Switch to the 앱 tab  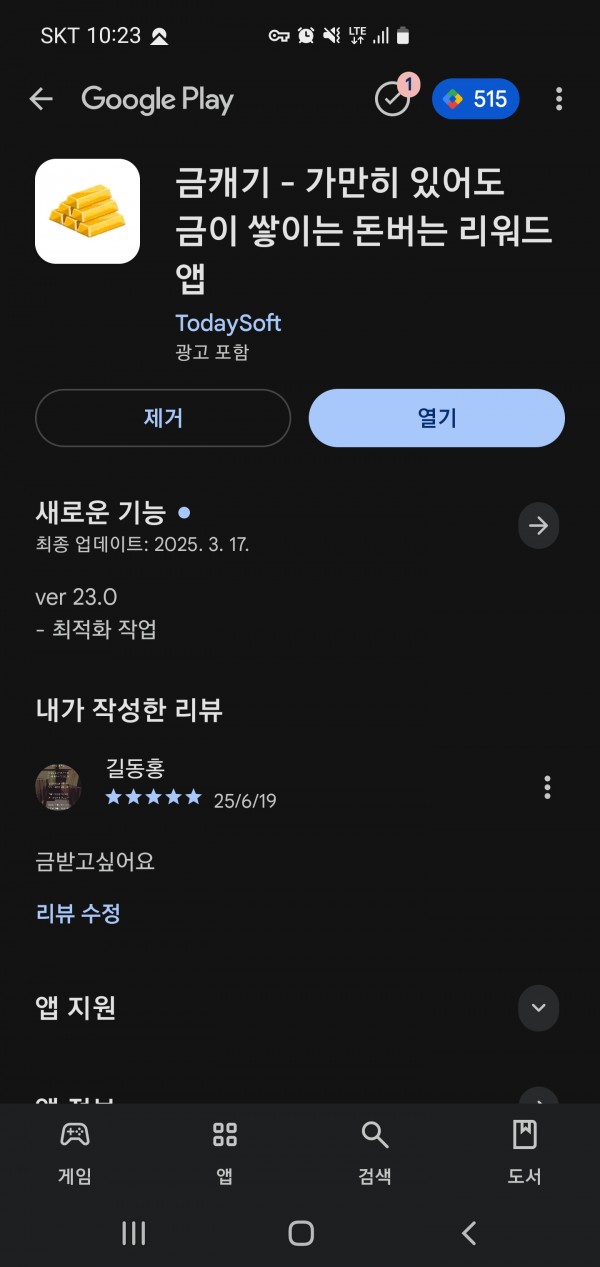click(x=225, y=1152)
